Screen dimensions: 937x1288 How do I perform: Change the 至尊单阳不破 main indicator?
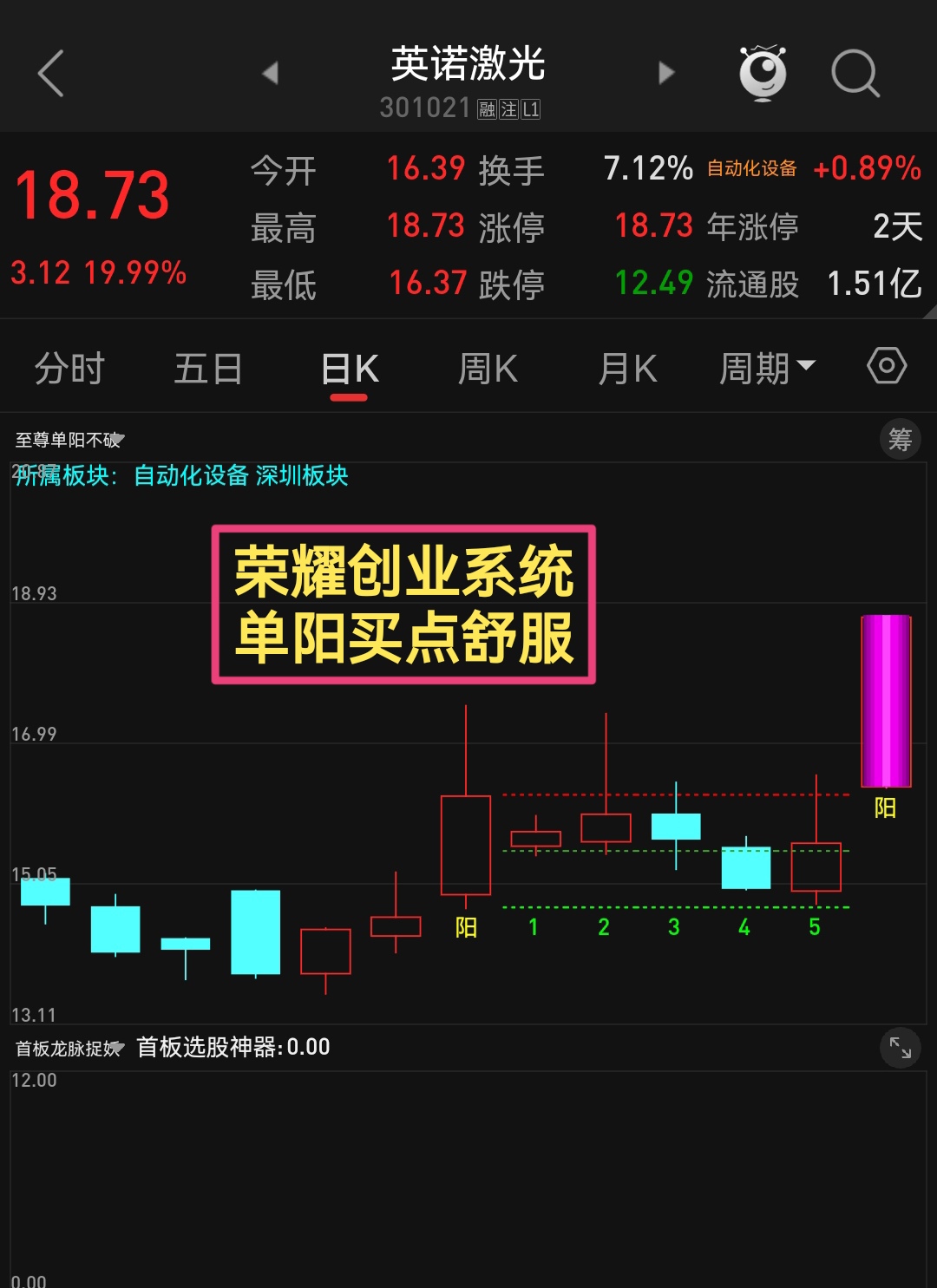(69, 440)
